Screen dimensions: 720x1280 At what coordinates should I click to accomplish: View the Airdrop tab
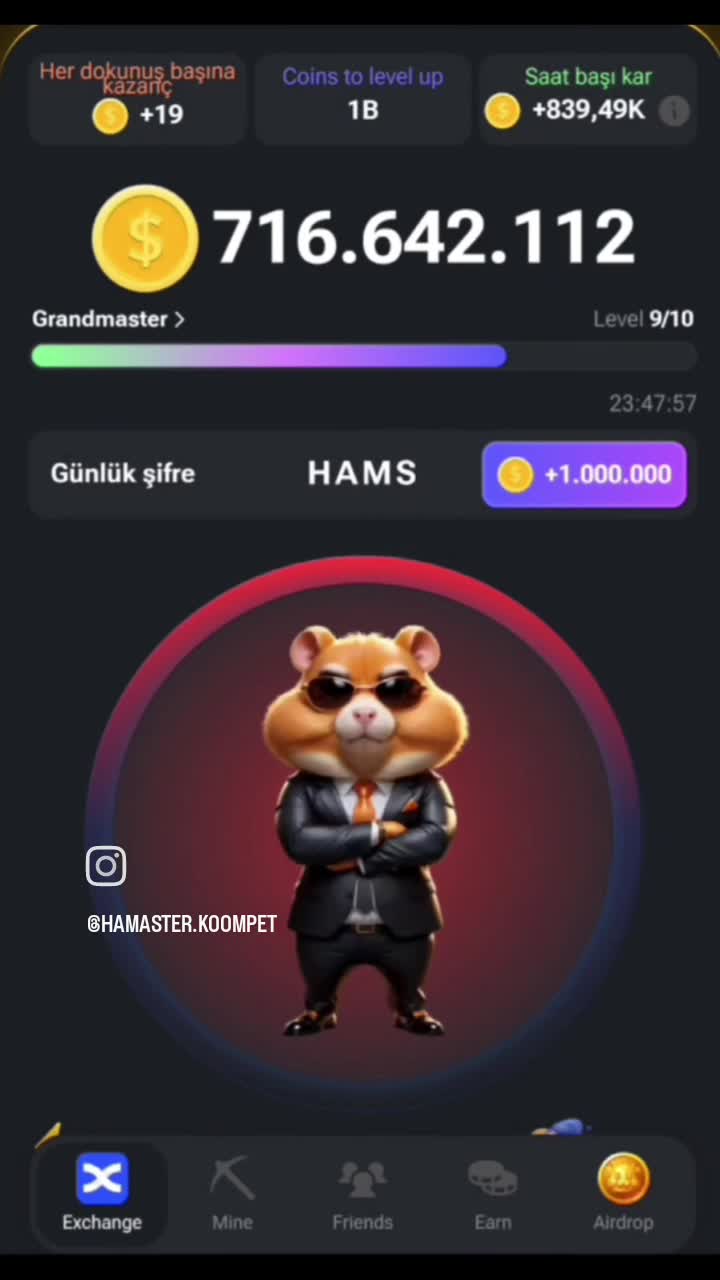(623, 1193)
